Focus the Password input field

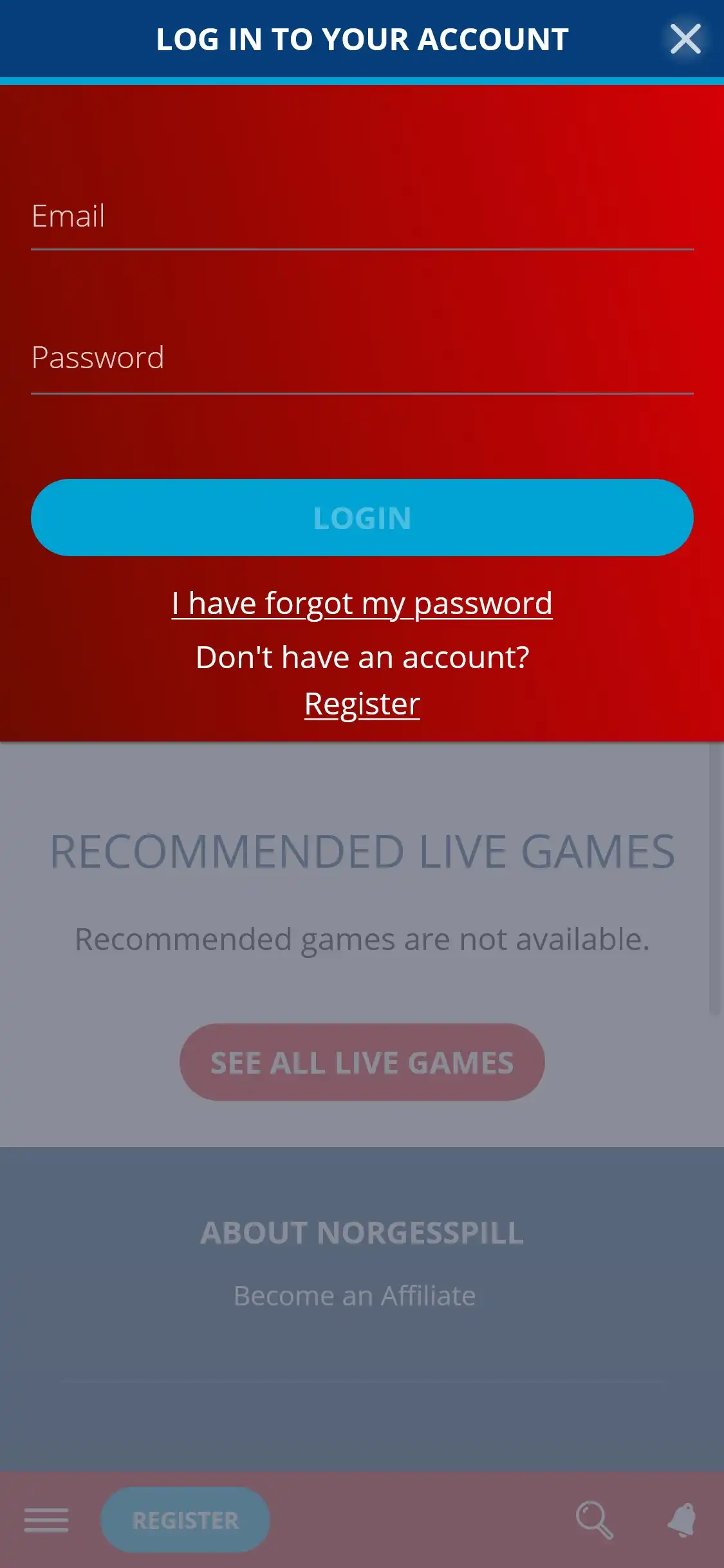[x=362, y=359]
